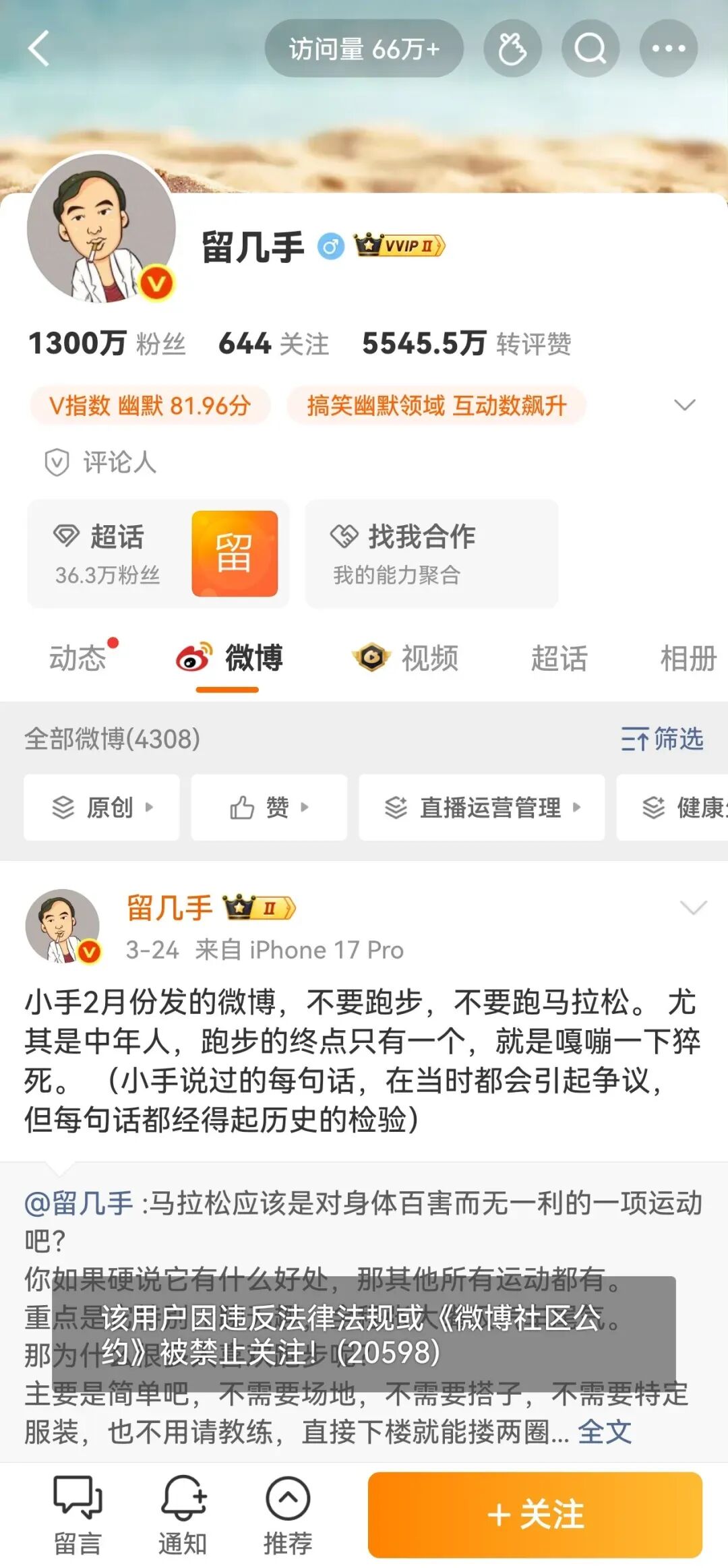This screenshot has height=1568, width=728.
Task: Select the 原创 filter chip
Action: tap(102, 807)
